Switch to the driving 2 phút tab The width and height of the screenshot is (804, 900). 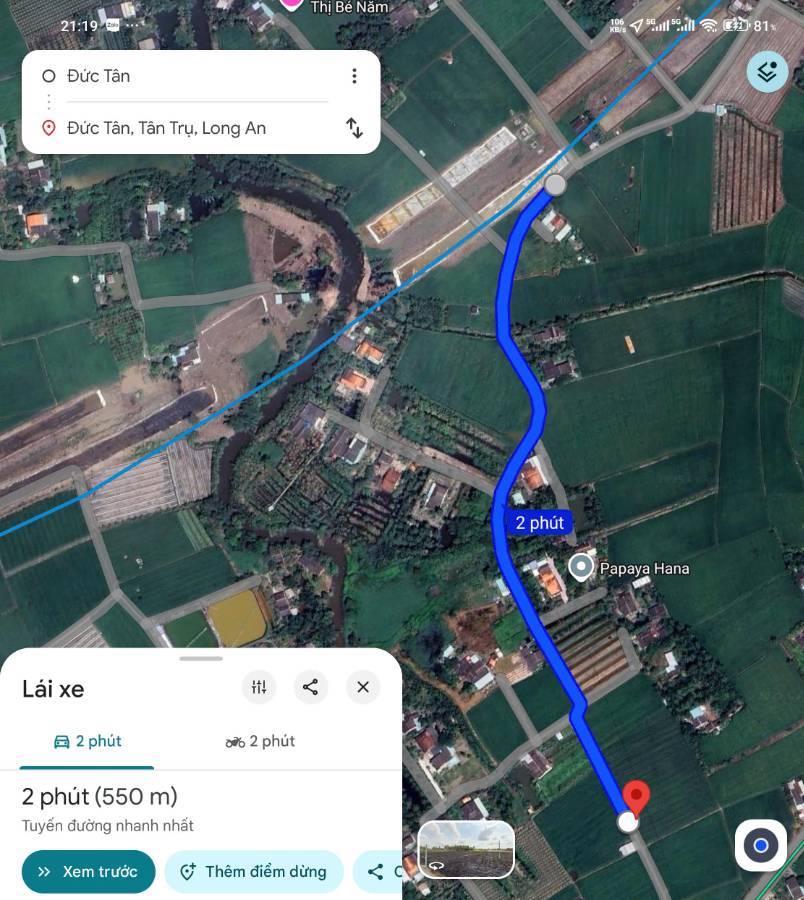pos(85,741)
